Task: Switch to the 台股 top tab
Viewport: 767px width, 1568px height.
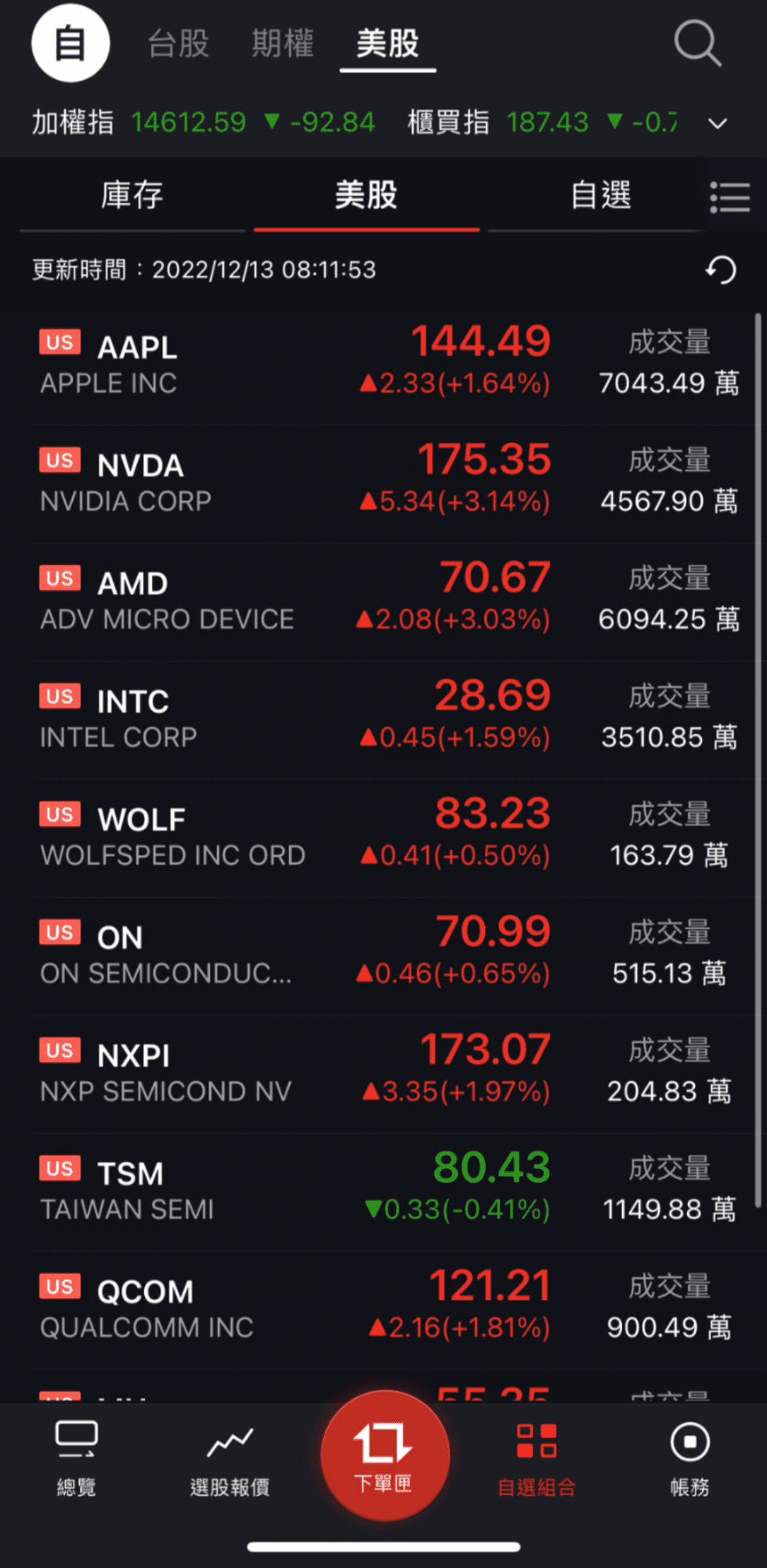Action: click(178, 44)
